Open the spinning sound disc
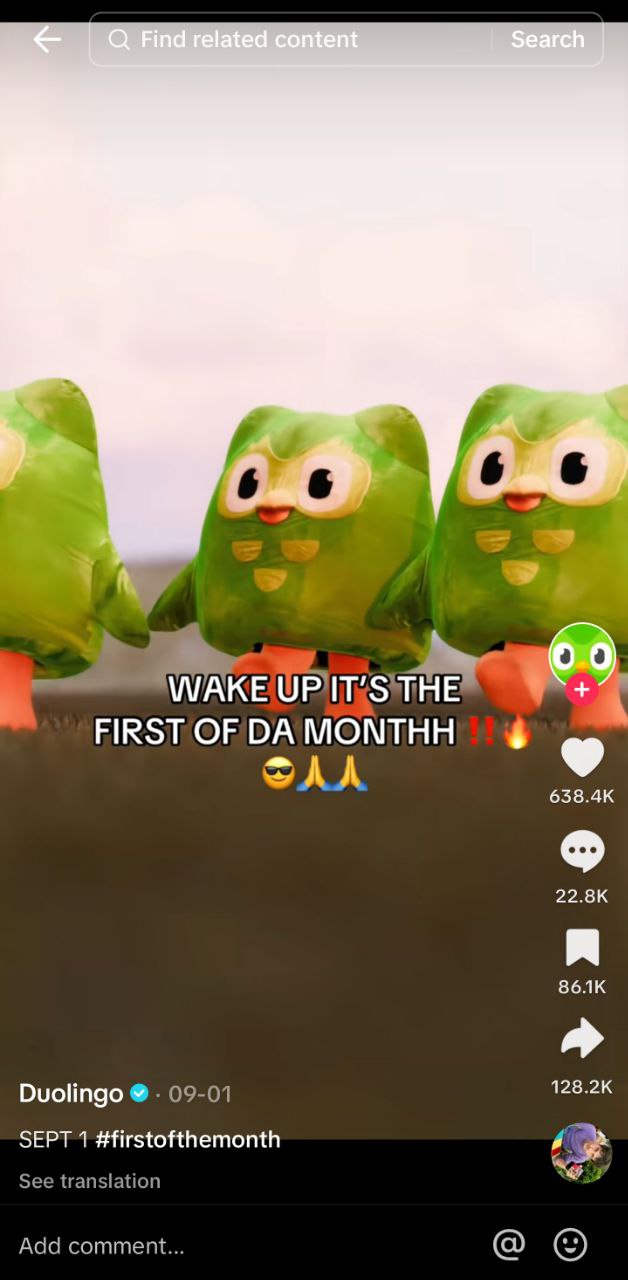Screen dimensions: 628x1280 coord(581,1153)
